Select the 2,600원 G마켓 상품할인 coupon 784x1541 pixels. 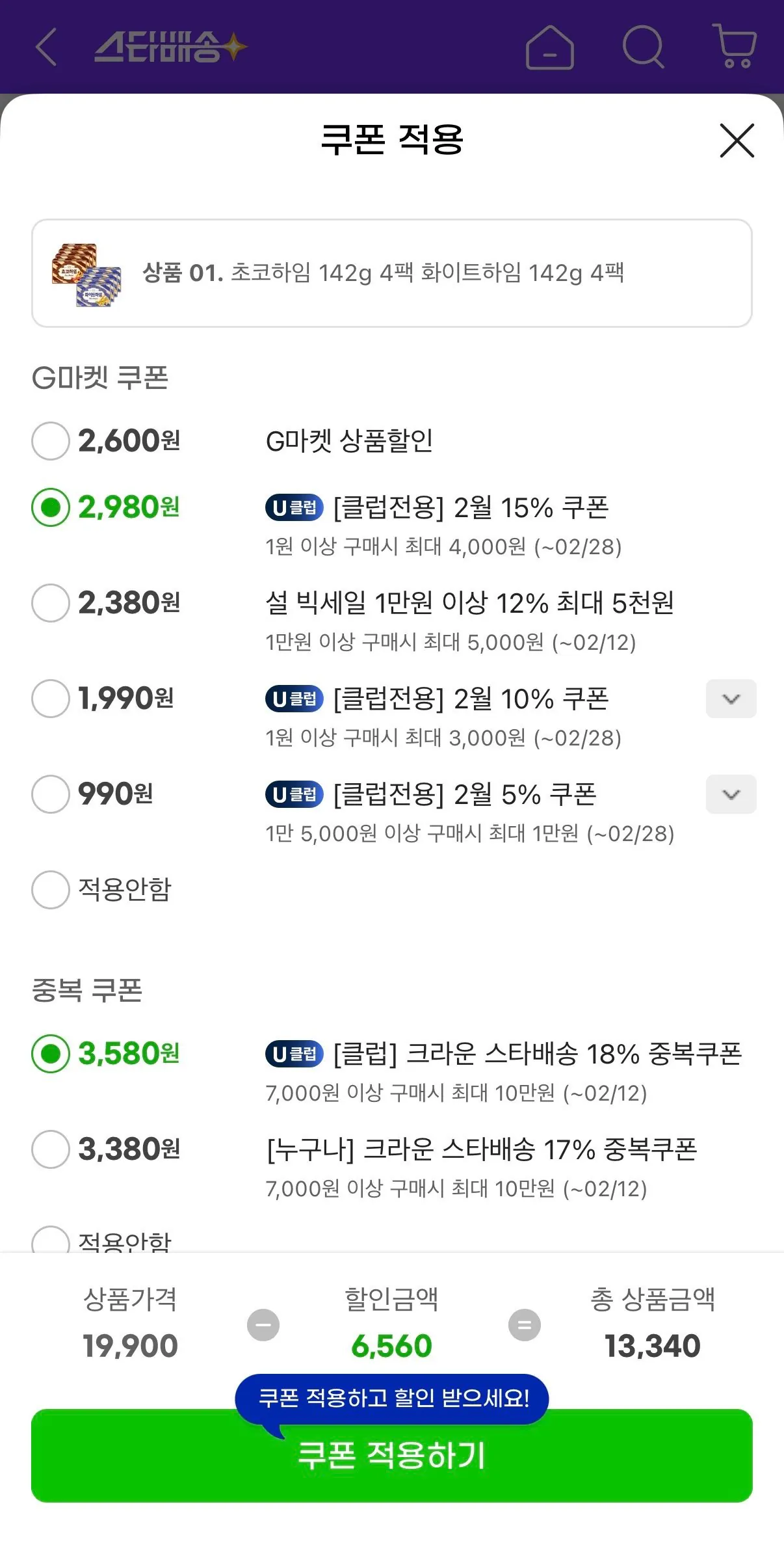click(50, 441)
